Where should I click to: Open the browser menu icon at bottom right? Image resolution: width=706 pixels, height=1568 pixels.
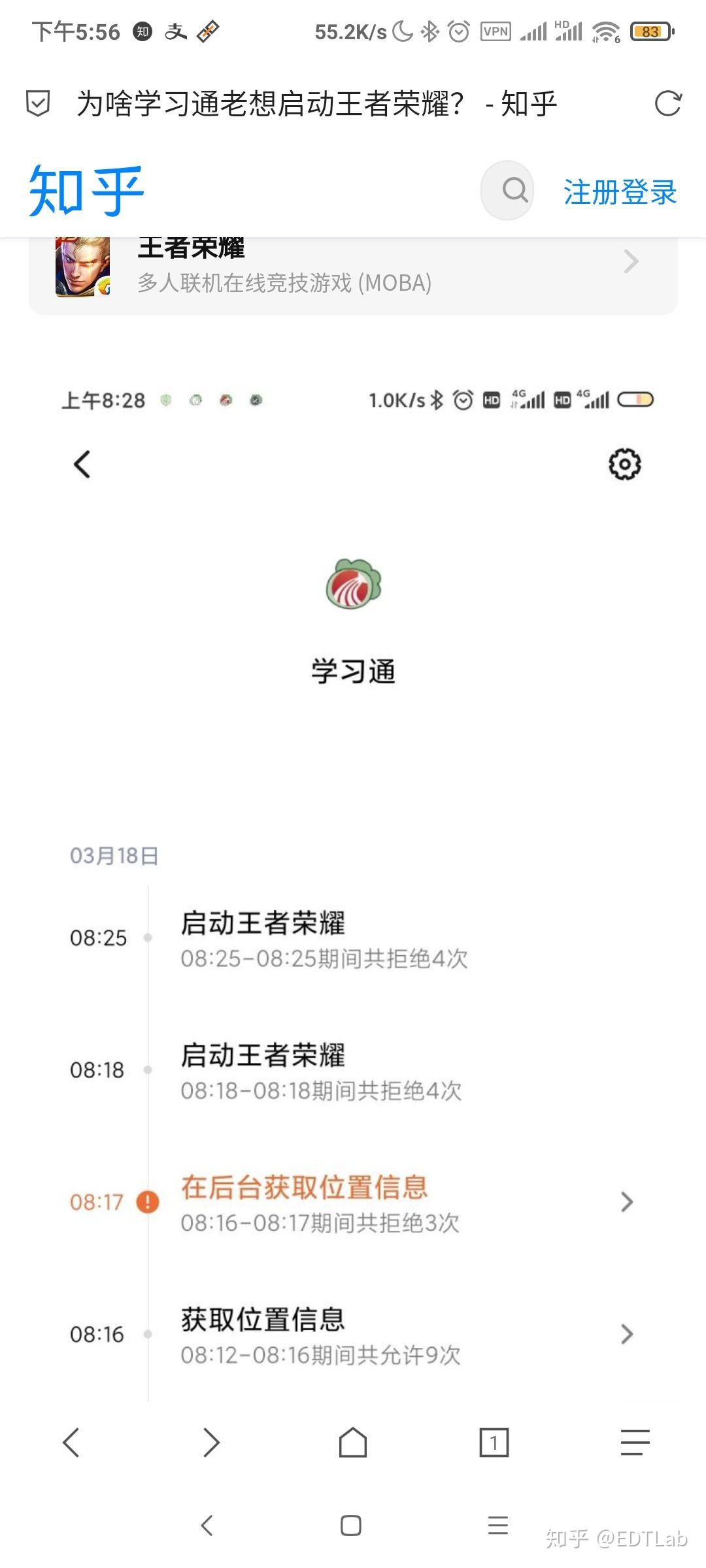(633, 1444)
